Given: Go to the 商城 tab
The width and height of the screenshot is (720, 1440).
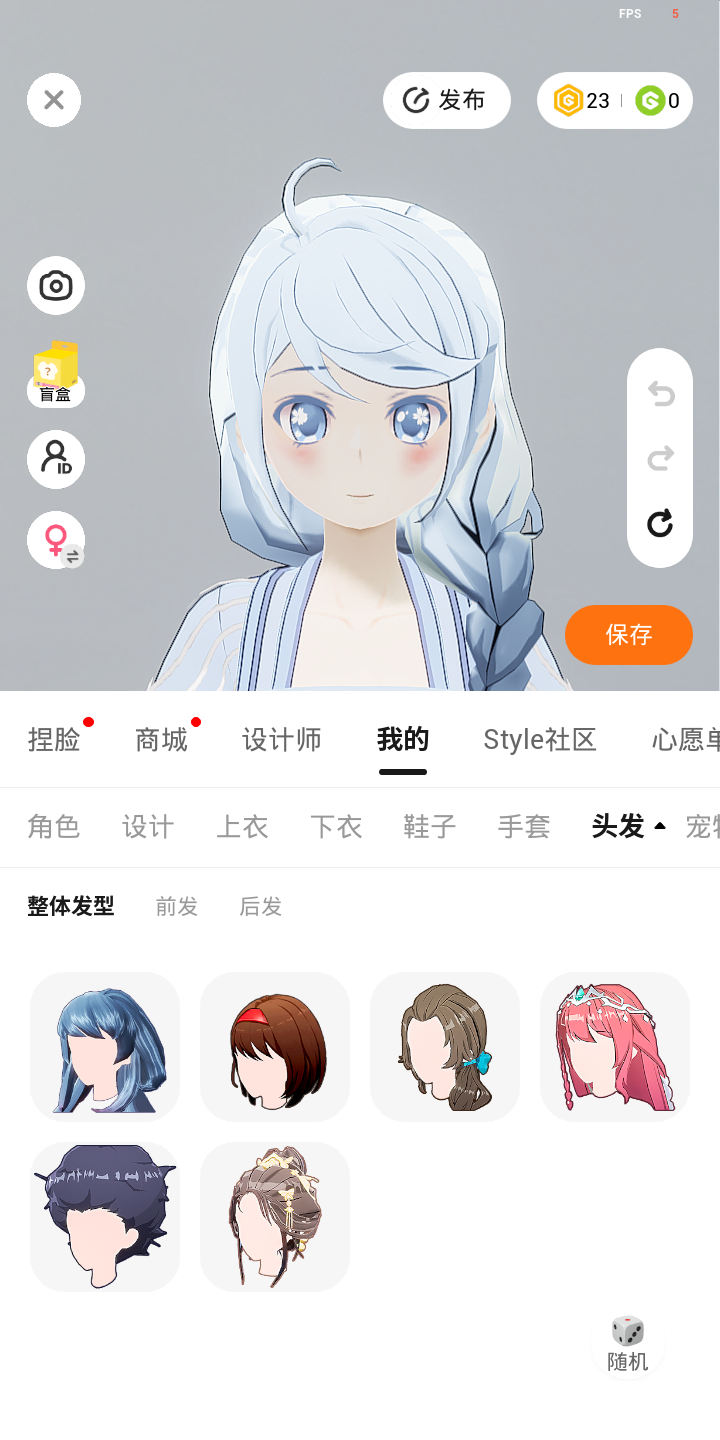Looking at the screenshot, I should pyautogui.click(x=162, y=740).
